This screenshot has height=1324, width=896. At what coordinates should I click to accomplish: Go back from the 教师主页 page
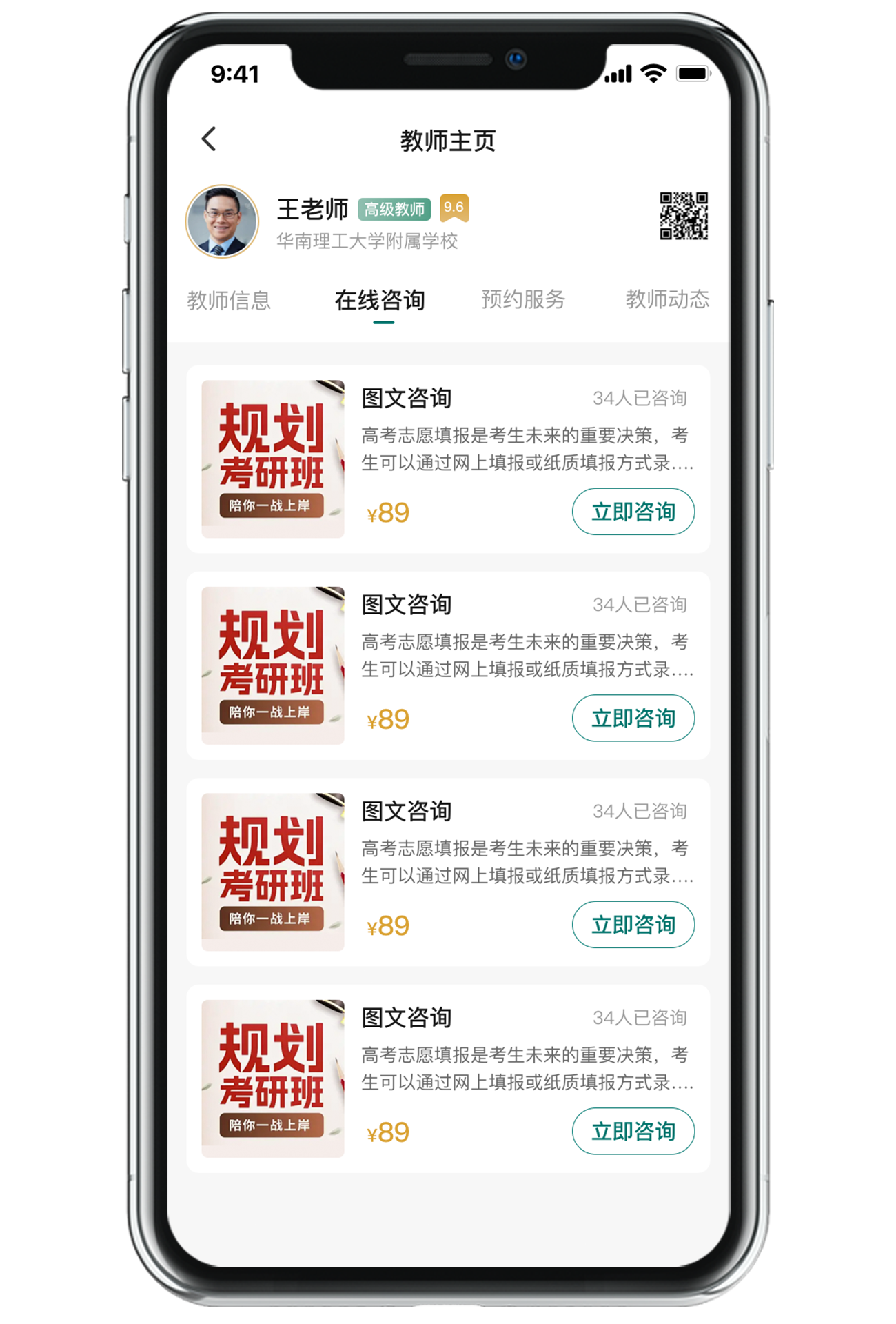tap(209, 139)
